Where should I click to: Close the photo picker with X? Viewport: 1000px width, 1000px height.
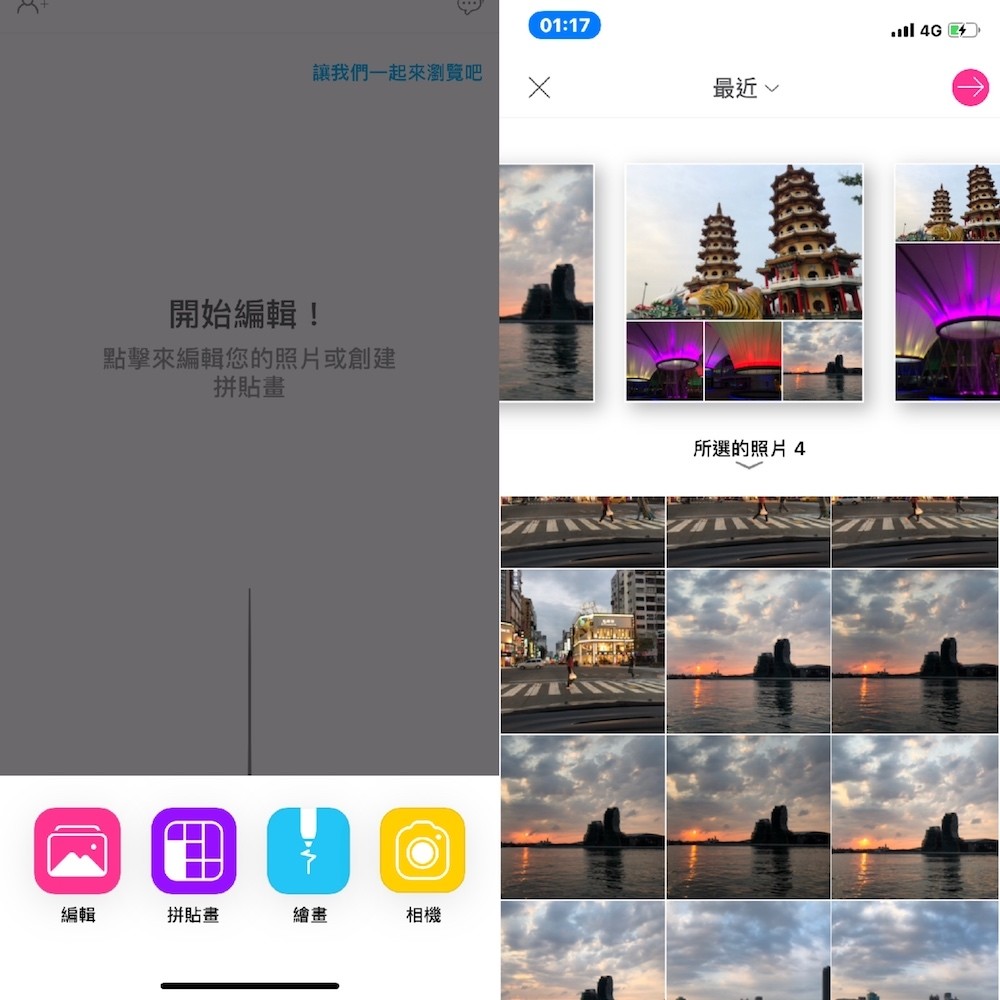pos(539,88)
